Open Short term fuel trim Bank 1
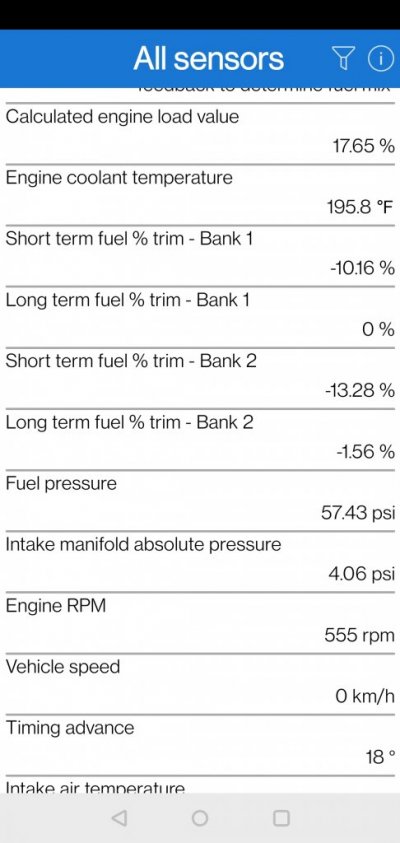 (200, 256)
